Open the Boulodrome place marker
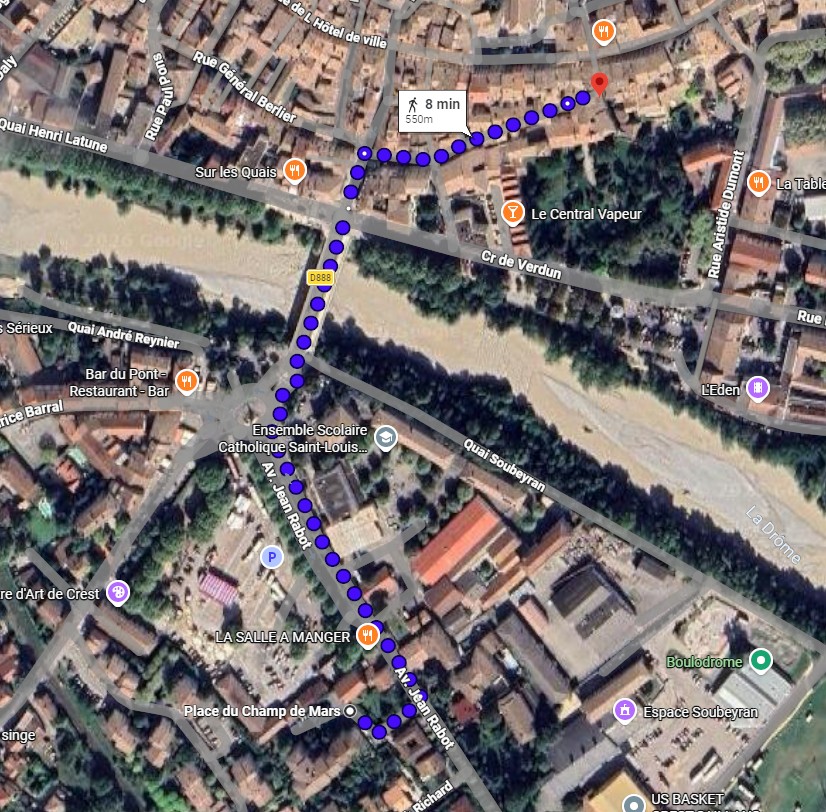 coord(762,660)
